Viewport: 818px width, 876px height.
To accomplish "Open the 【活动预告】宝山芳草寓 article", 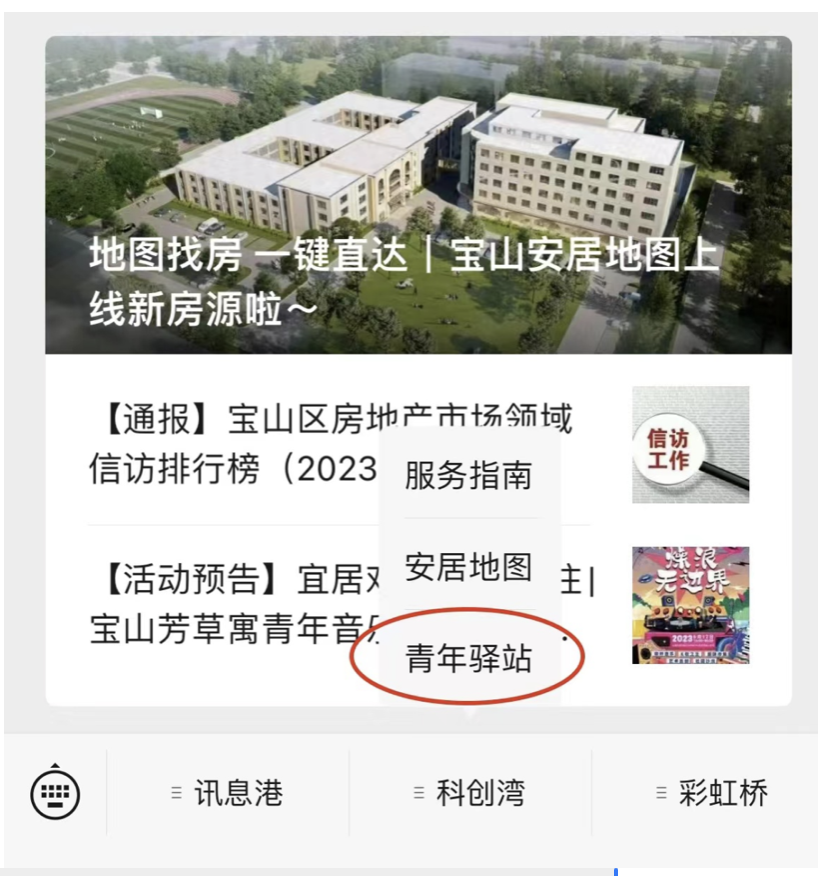I will tap(230, 604).
